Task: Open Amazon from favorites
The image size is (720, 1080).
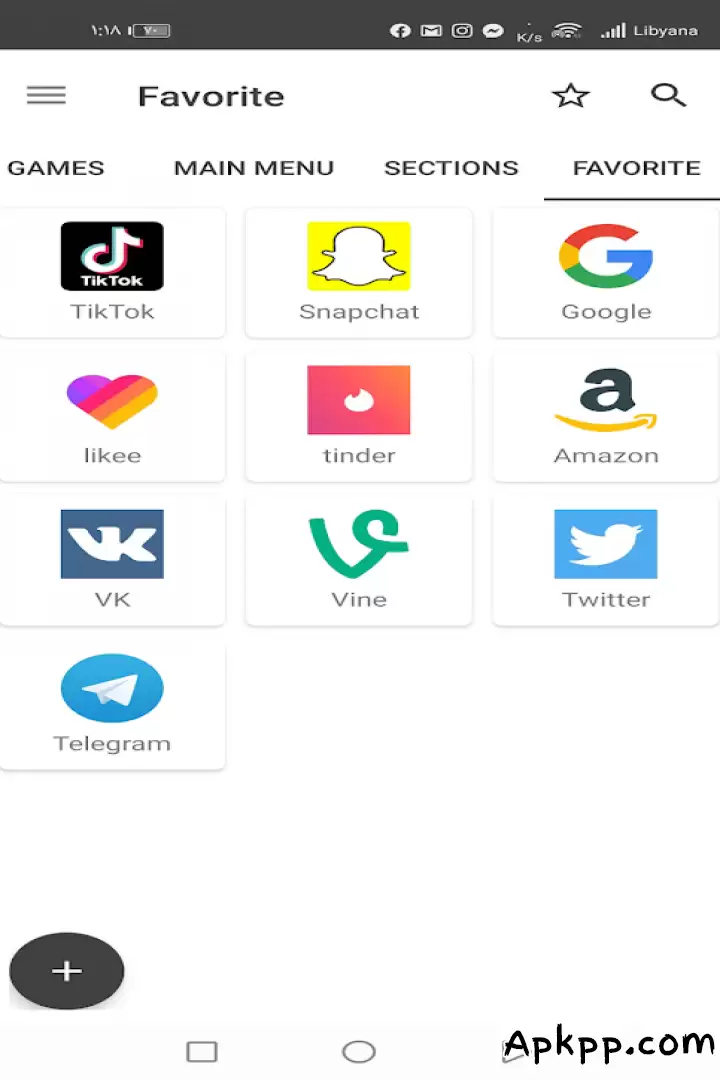Action: coord(605,400)
